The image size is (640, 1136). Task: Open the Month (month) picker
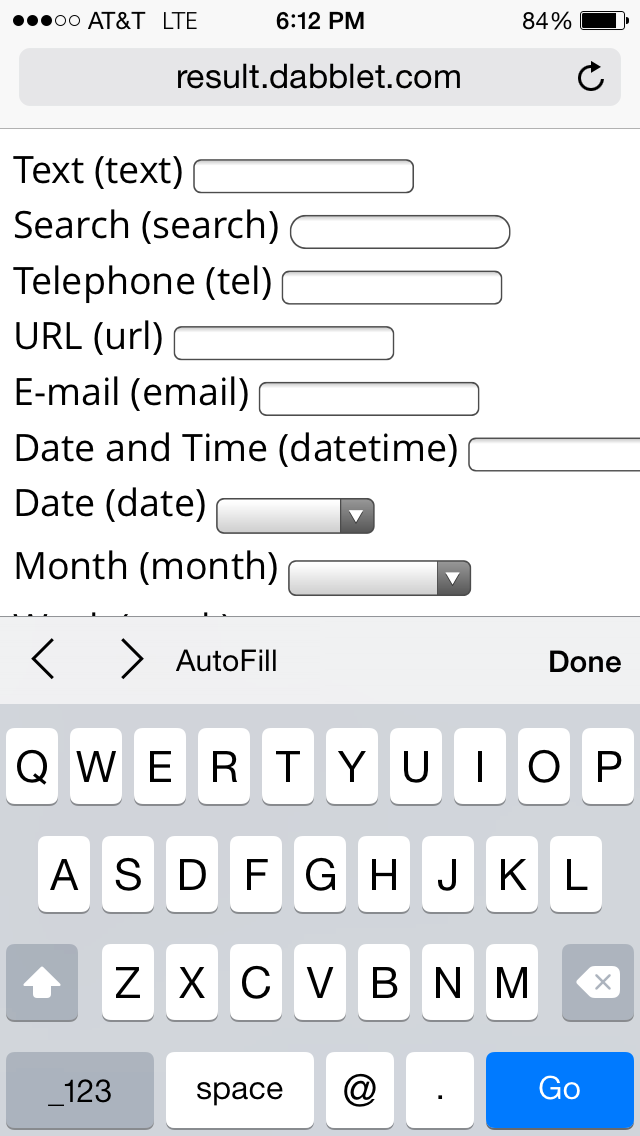point(379,578)
